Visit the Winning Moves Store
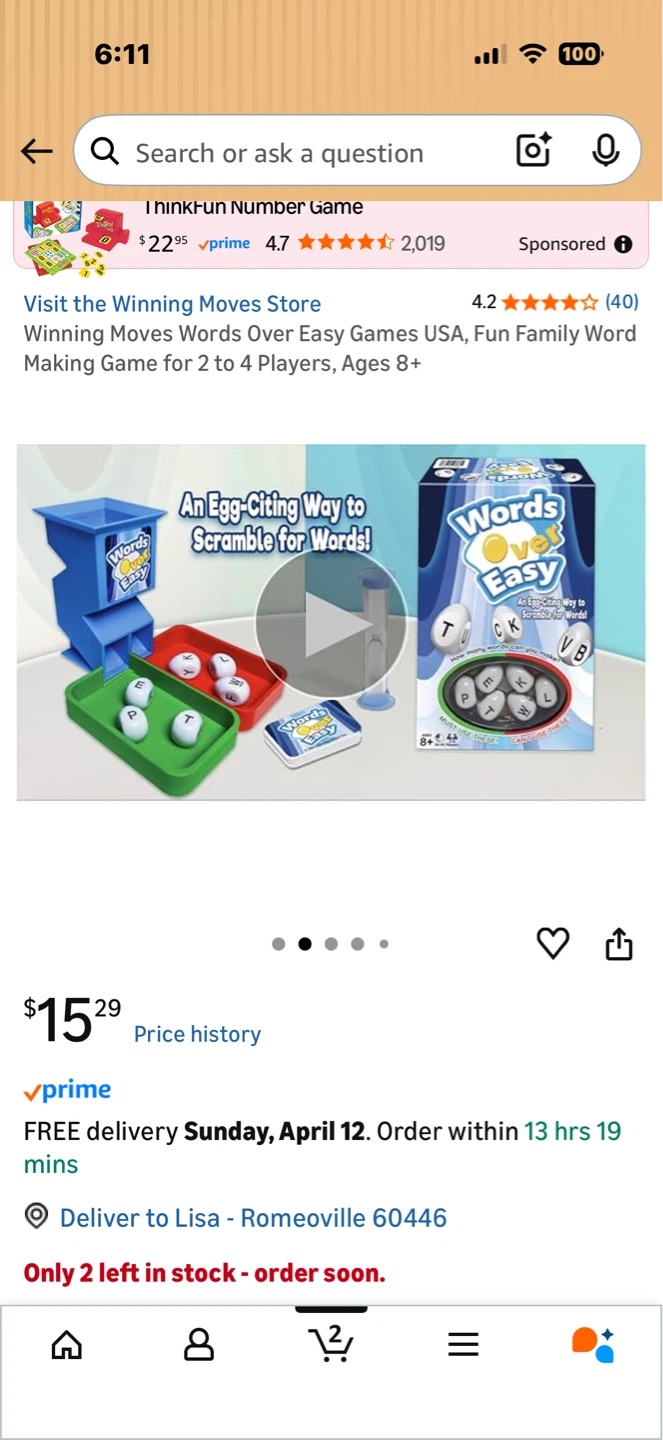 [x=172, y=304]
